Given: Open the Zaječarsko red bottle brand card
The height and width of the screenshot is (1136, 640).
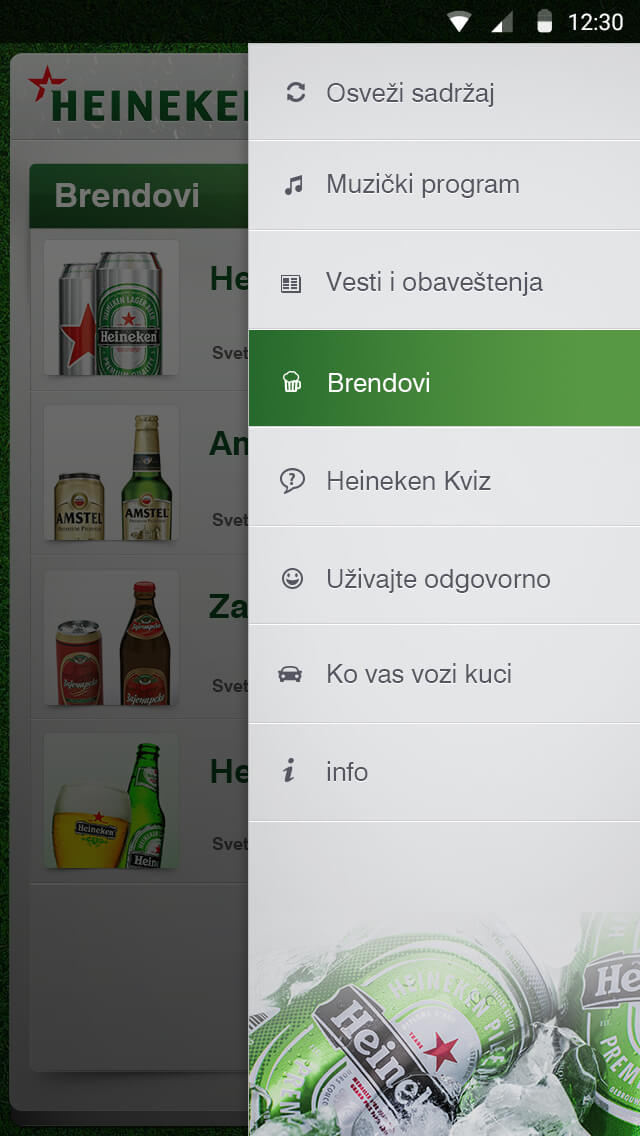Looking at the screenshot, I should tap(139, 638).
